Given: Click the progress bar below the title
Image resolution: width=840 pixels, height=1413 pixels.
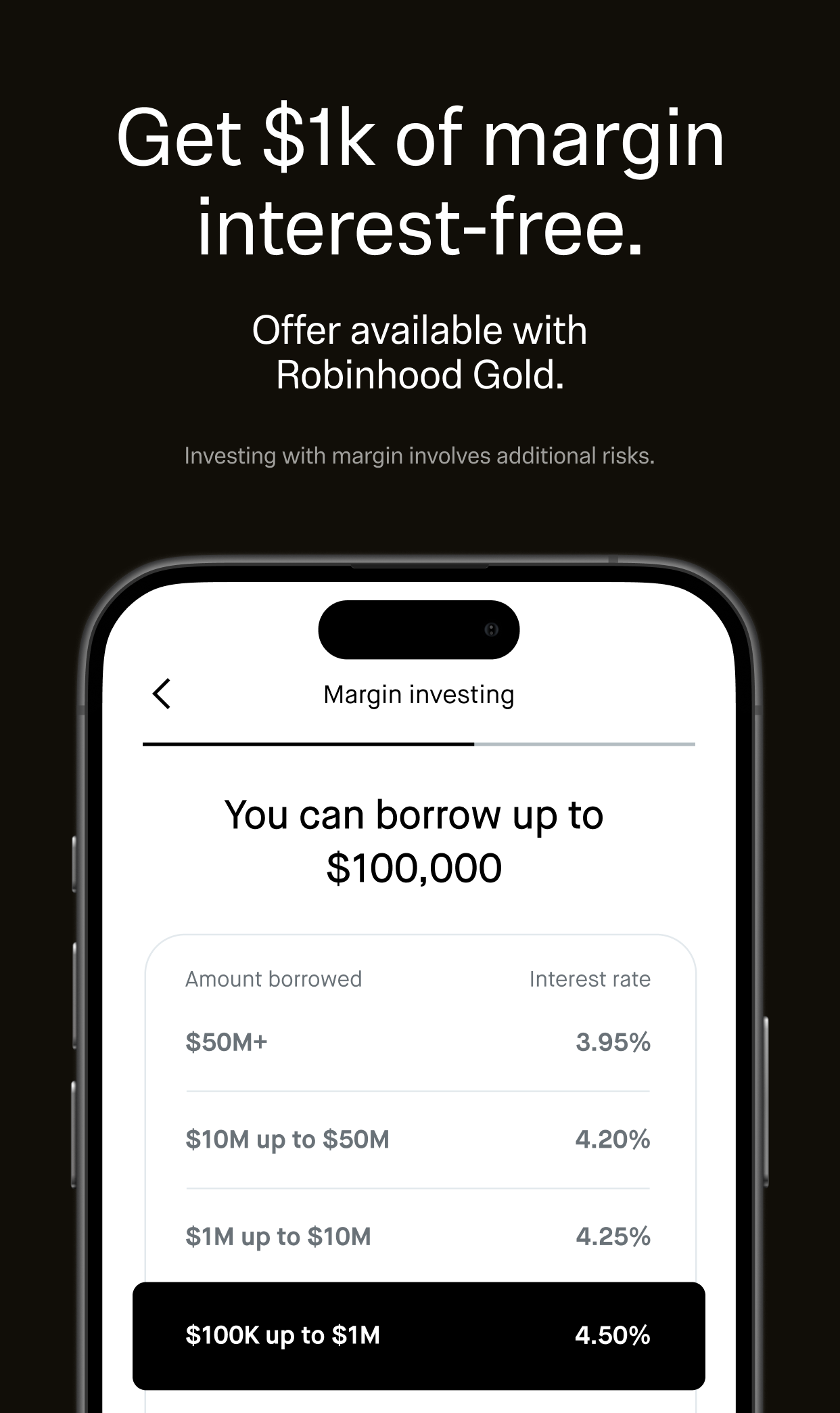Looking at the screenshot, I should 419,744.
